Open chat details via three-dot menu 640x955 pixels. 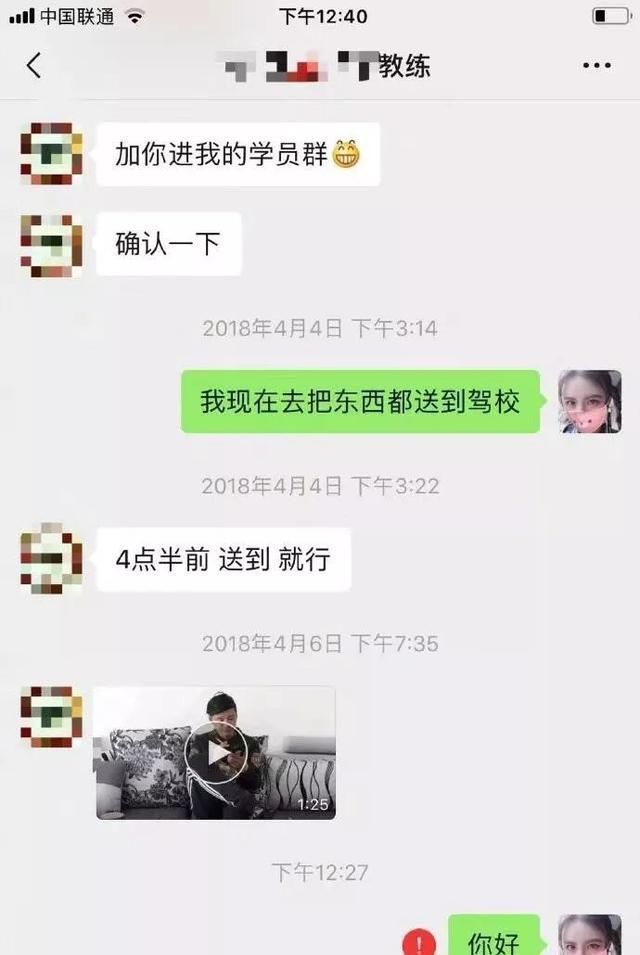[x=596, y=66]
